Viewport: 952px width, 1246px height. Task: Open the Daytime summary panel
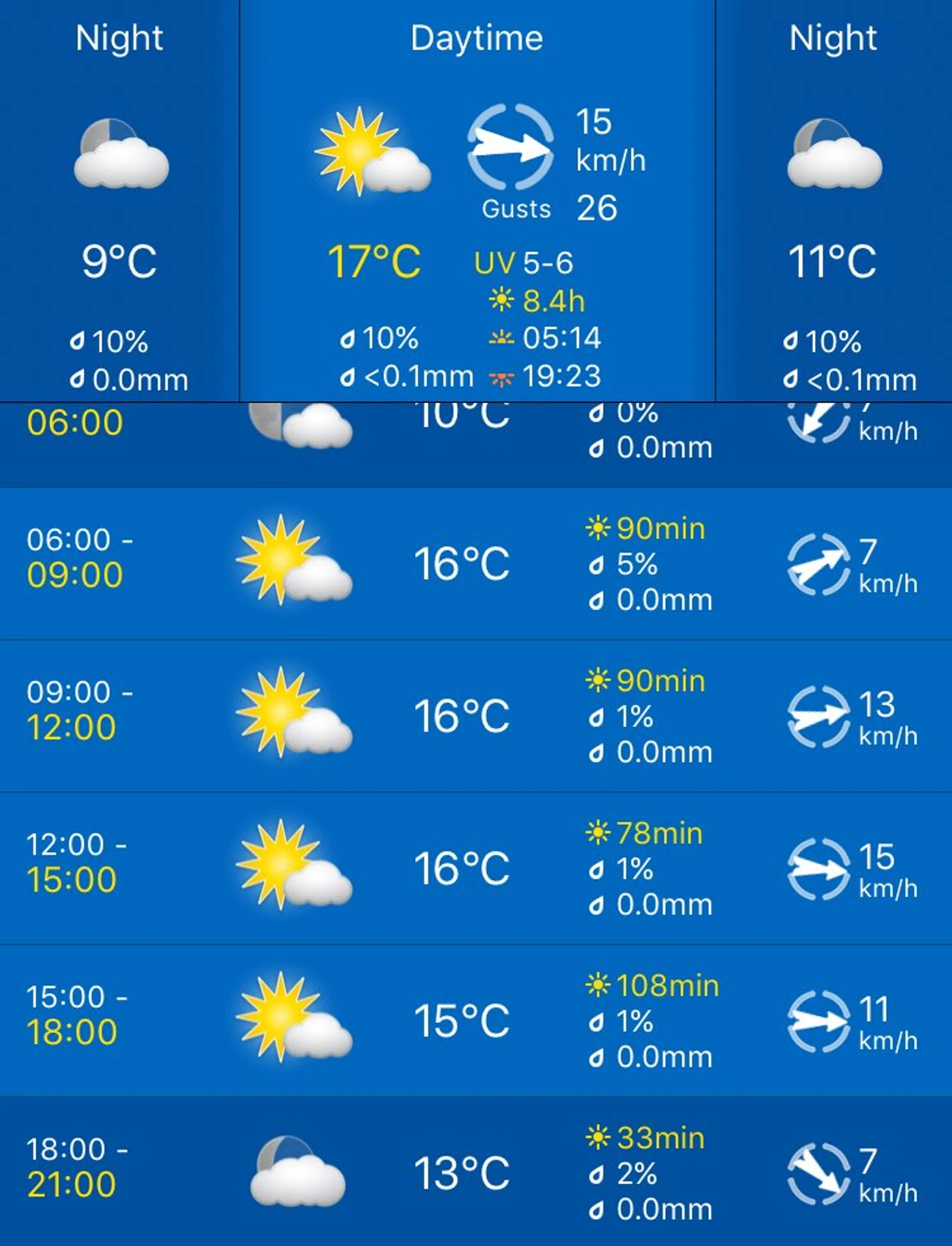point(477,202)
